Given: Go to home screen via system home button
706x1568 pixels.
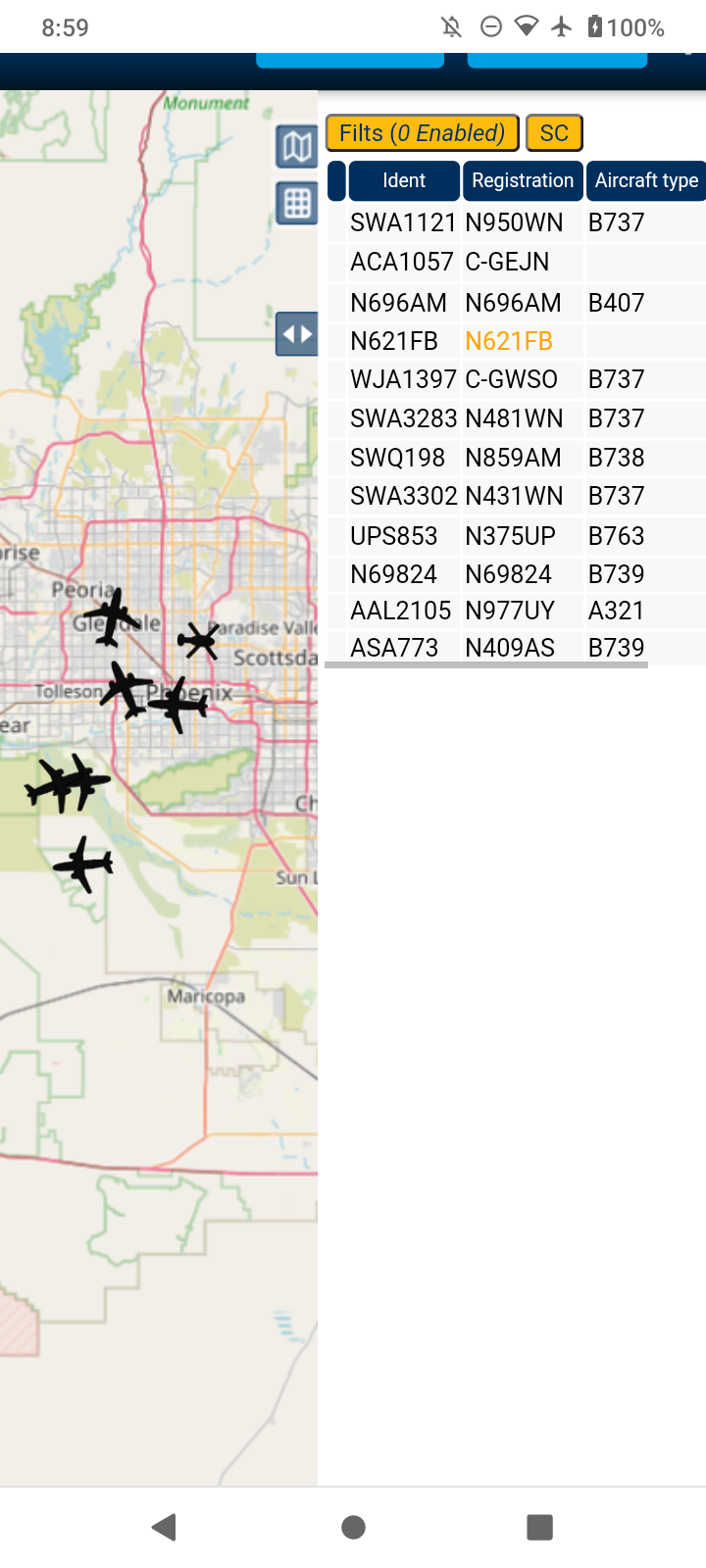Looking at the screenshot, I should pos(353,1526).
